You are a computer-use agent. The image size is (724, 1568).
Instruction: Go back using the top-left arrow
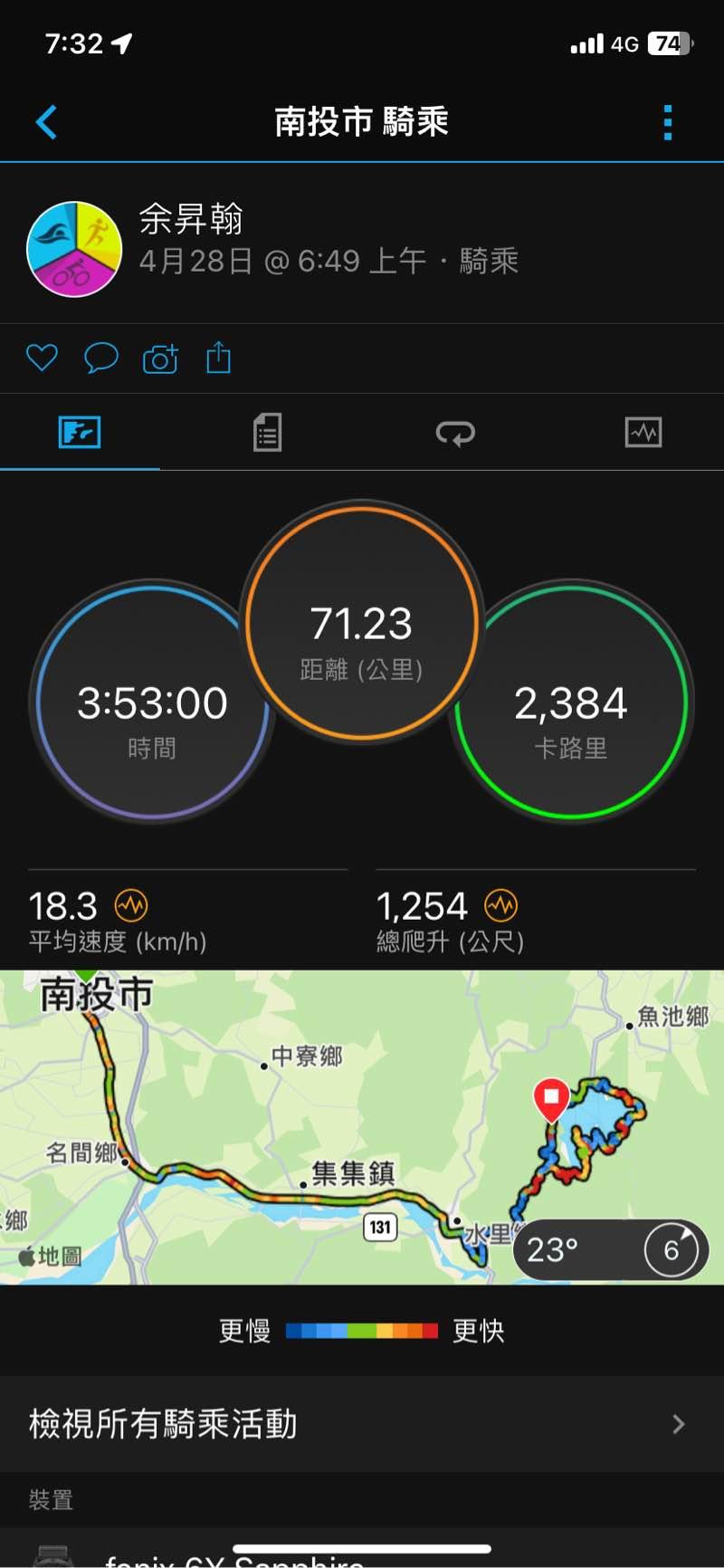[47, 122]
